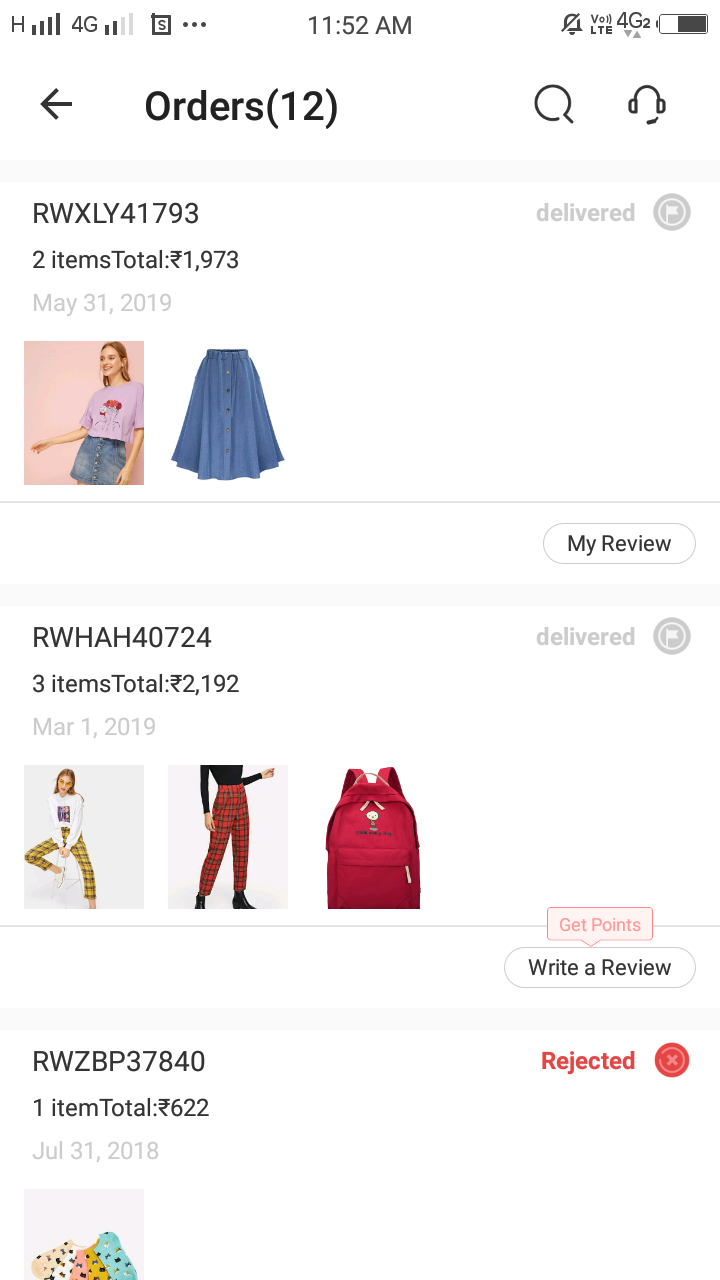This screenshot has height=1280, width=720.
Task: Open rejected order RWZBP37840
Action: [x=119, y=1062]
